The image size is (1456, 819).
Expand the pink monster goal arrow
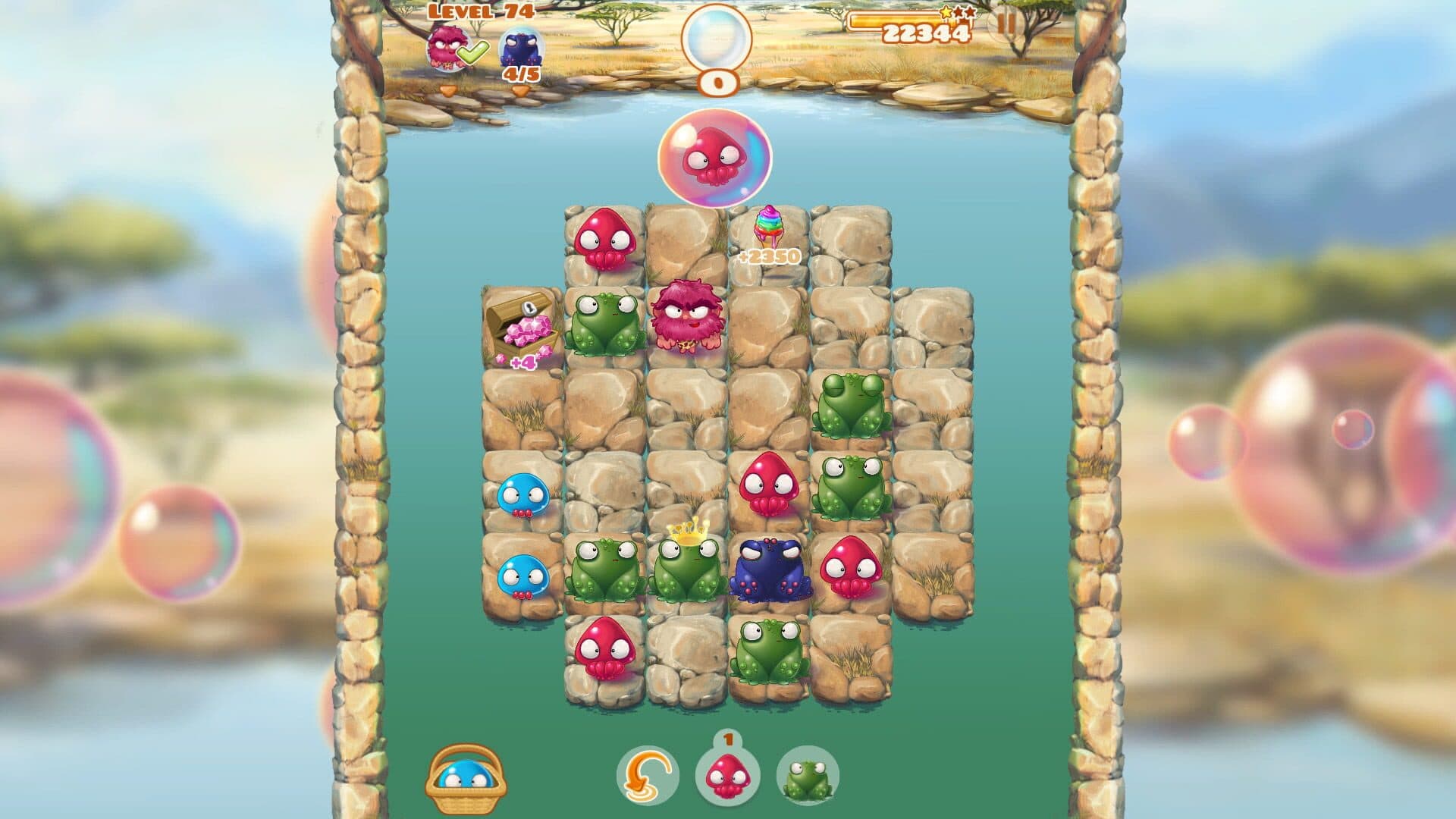click(x=448, y=90)
